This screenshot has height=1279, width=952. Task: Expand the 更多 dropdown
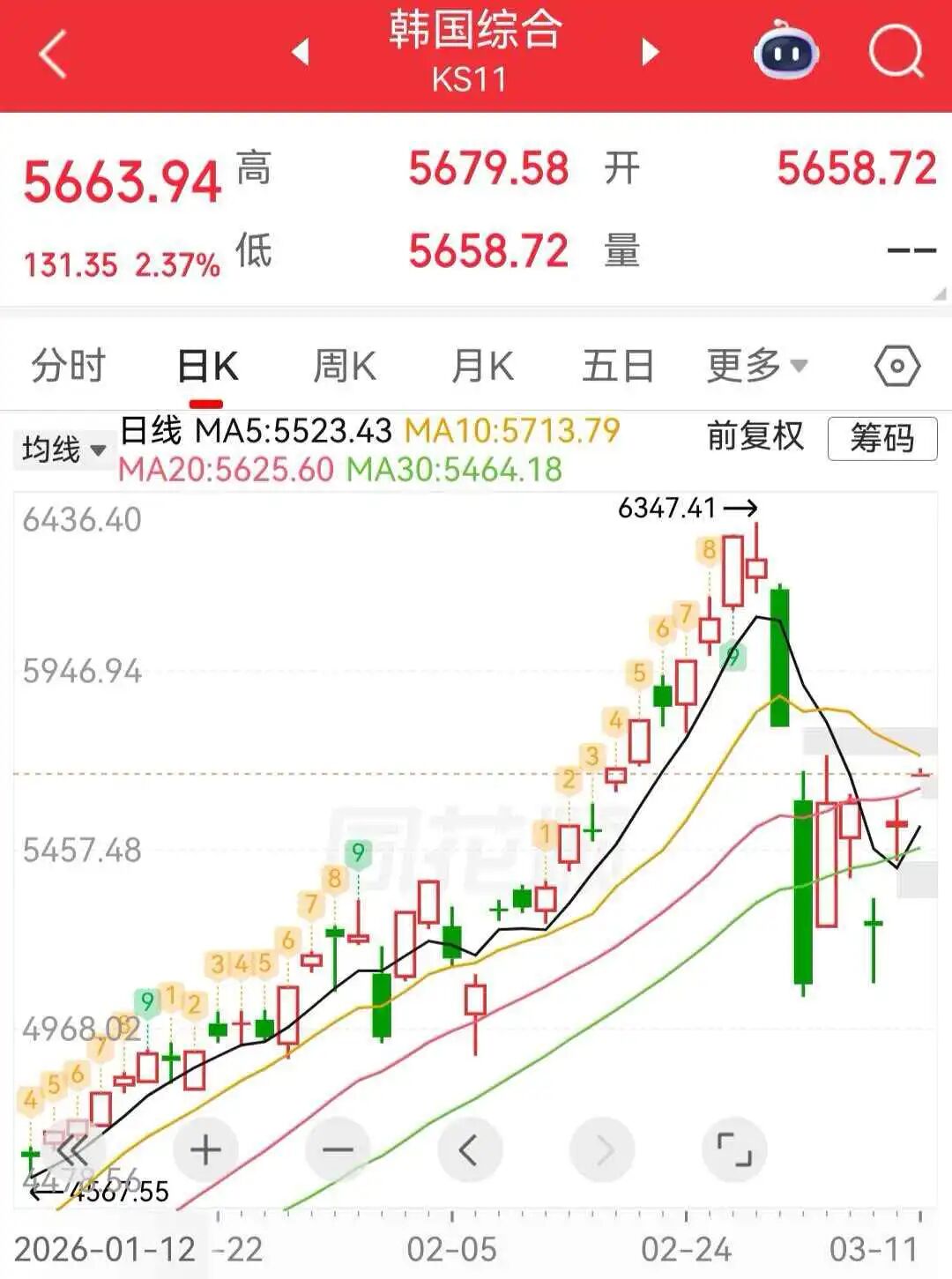(756, 366)
